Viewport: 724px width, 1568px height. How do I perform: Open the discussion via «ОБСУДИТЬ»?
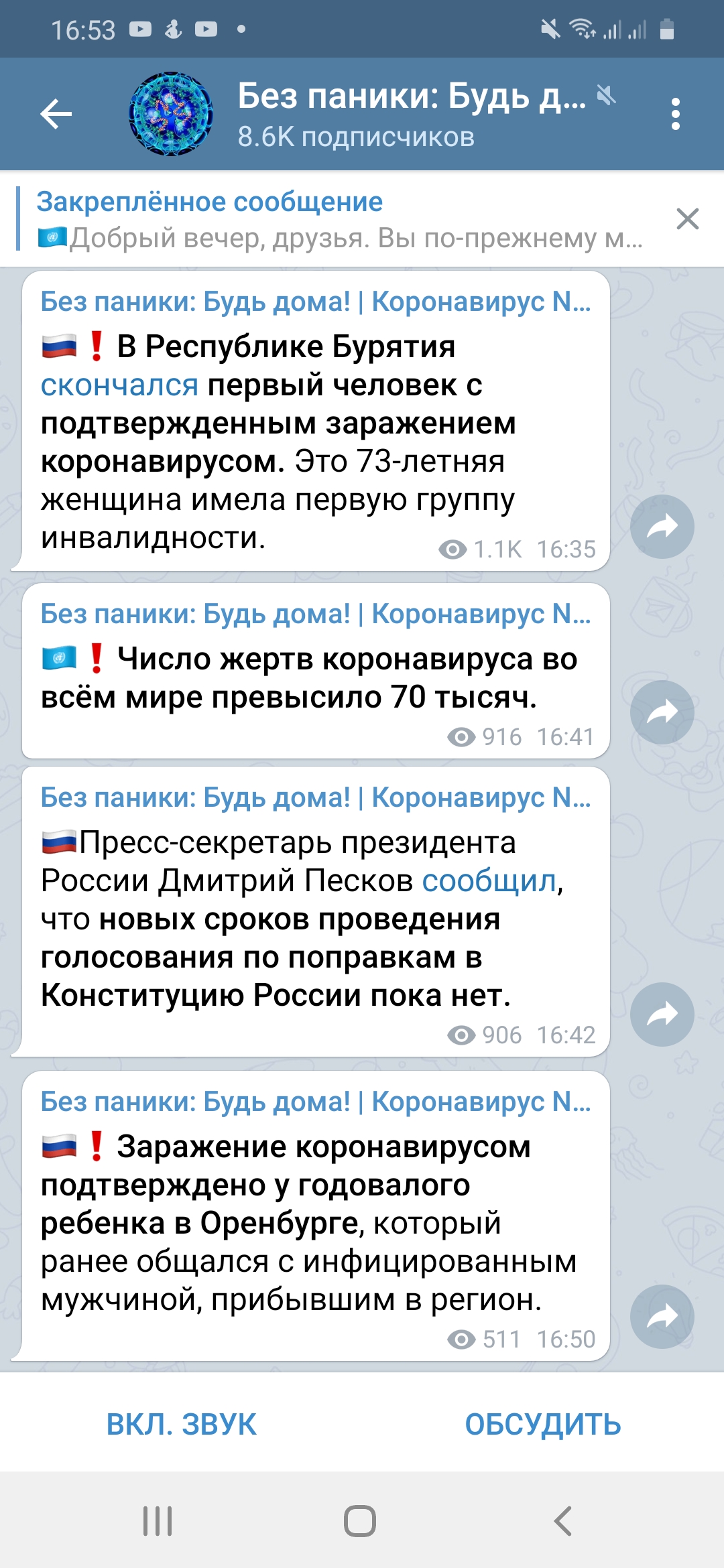pos(543,1424)
